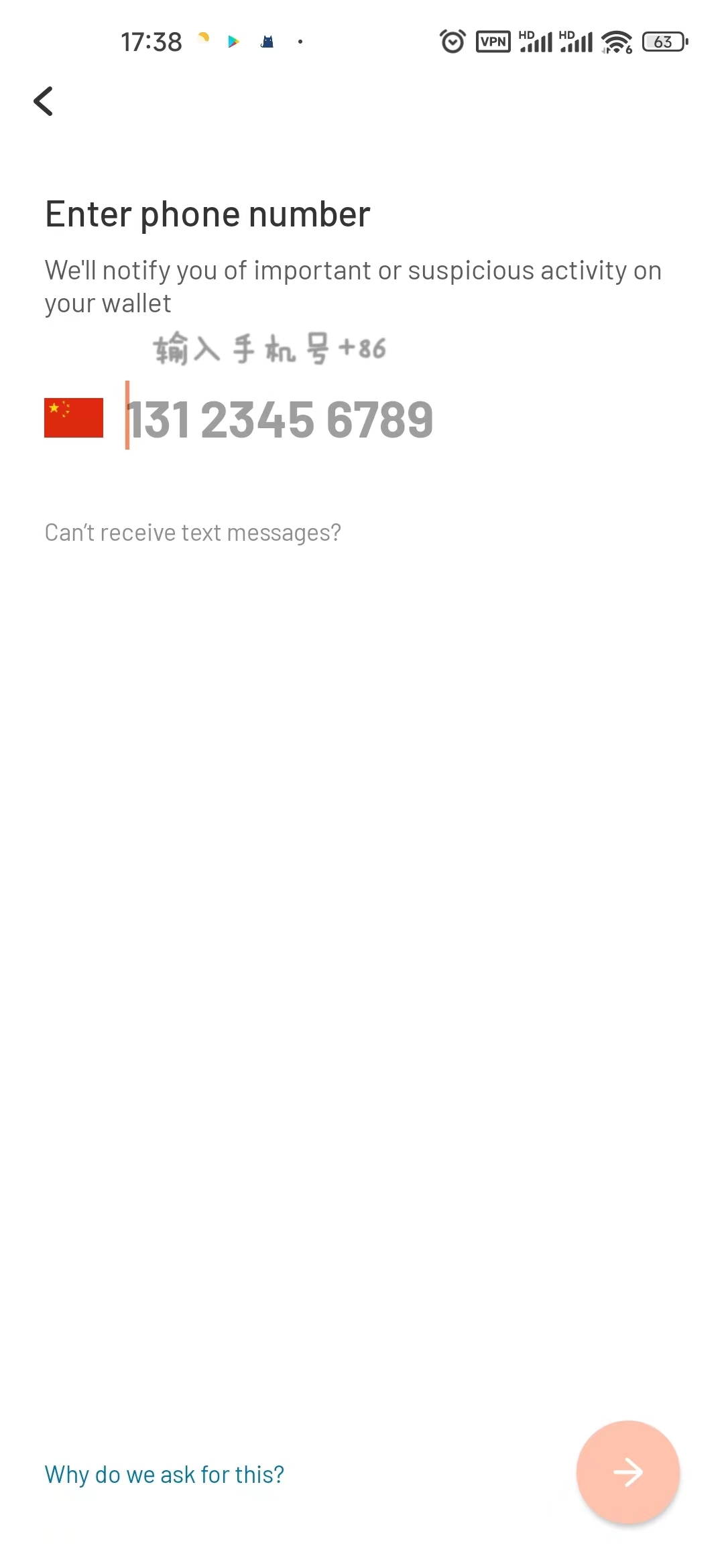Continue with the orange arrow button
Viewport: 724px width, 1568px height.
pos(628,1472)
